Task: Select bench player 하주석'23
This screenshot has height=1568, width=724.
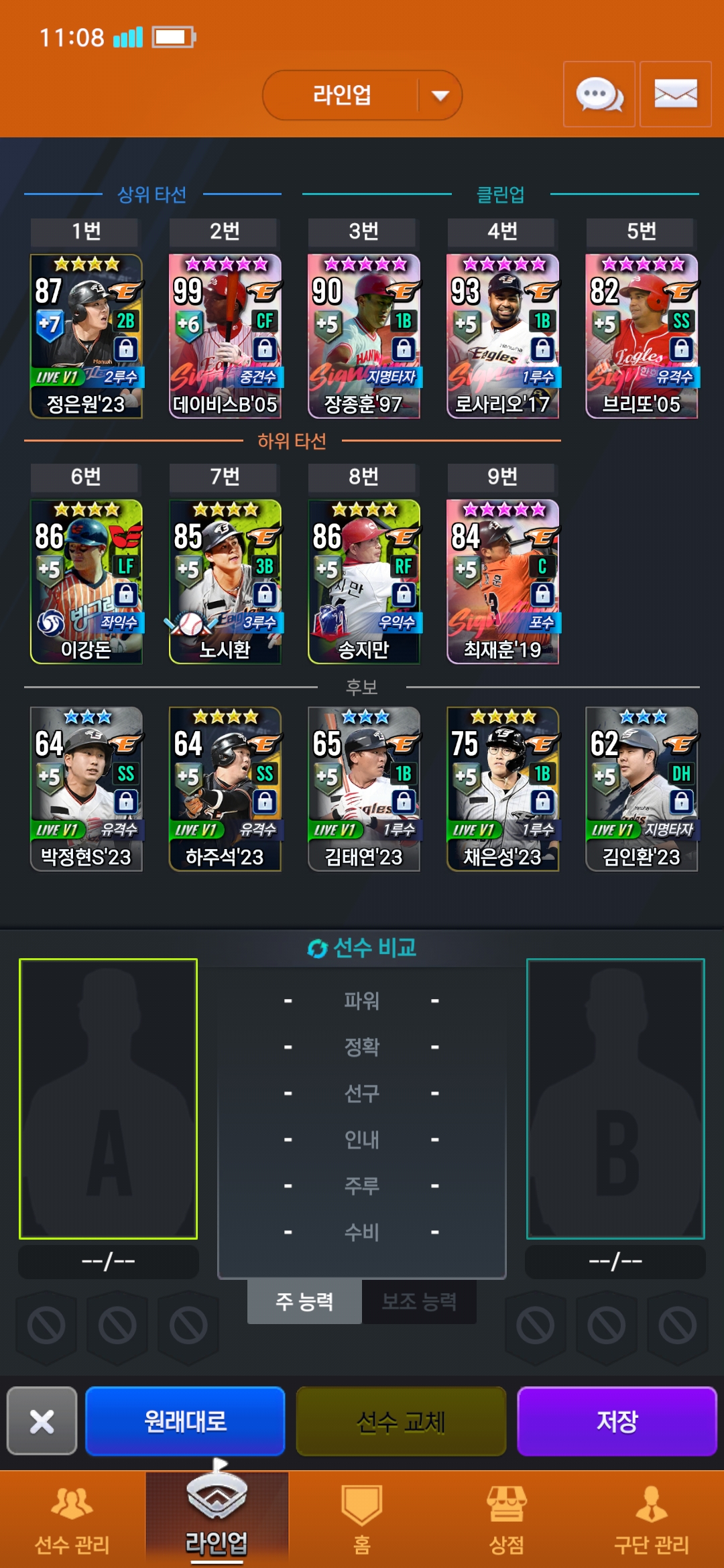Action: 225,789
